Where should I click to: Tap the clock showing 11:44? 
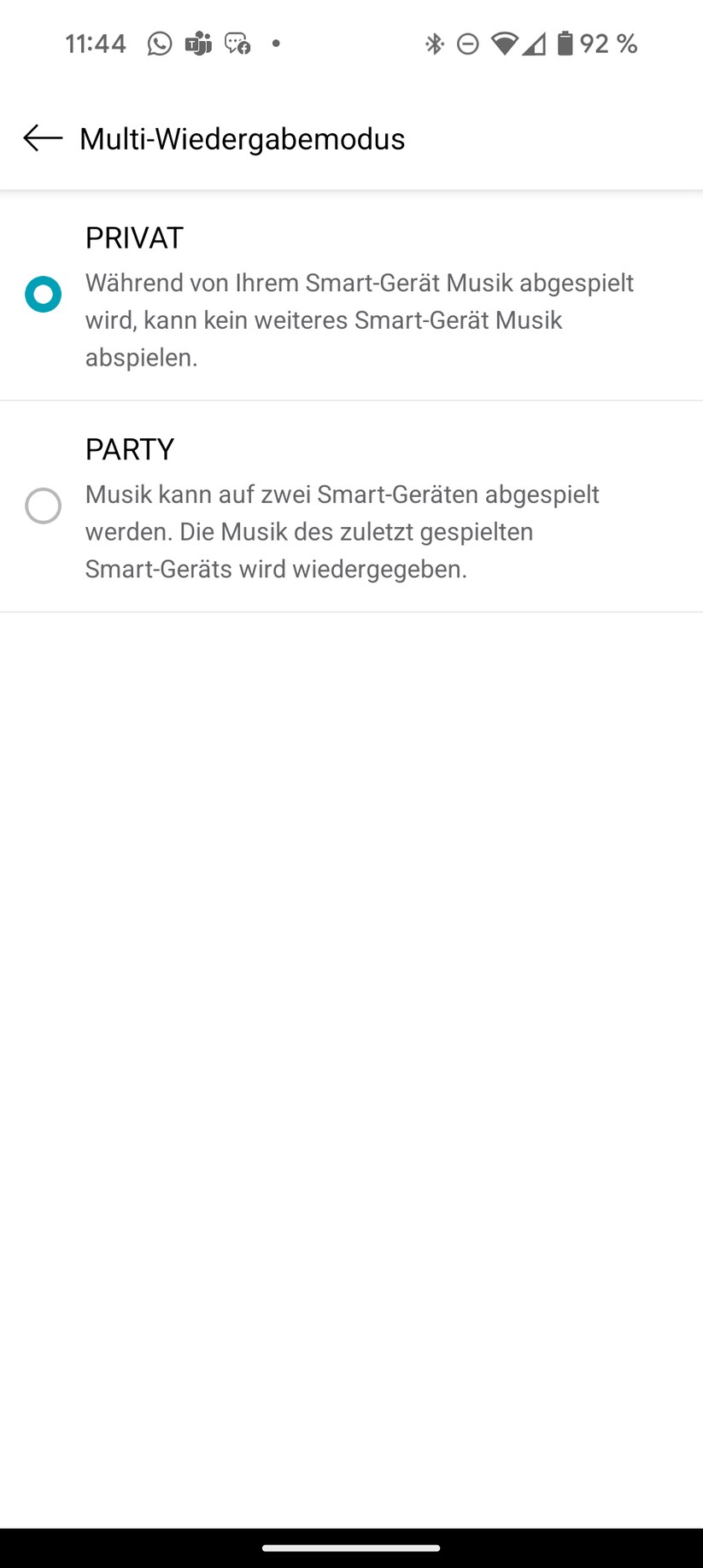(95, 43)
